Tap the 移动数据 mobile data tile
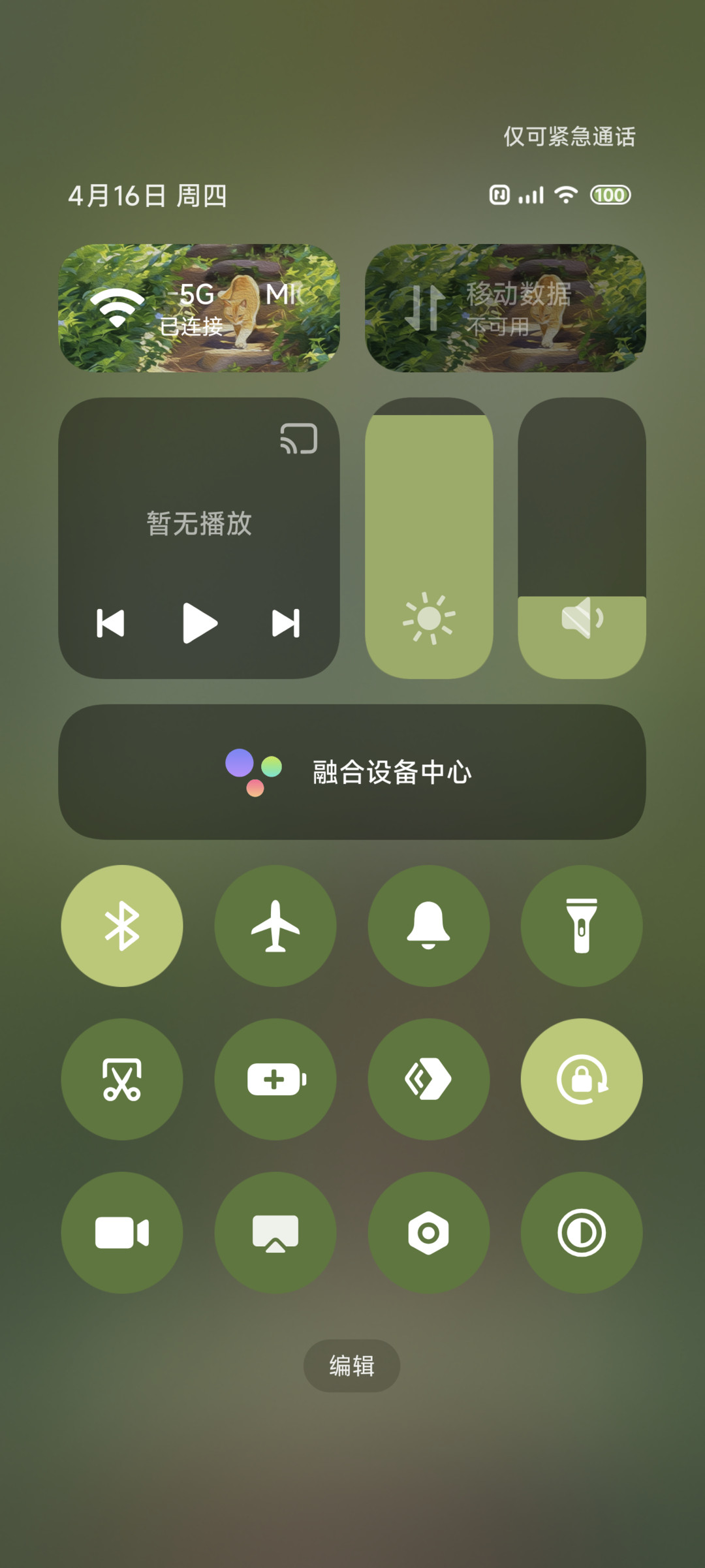 [505, 308]
